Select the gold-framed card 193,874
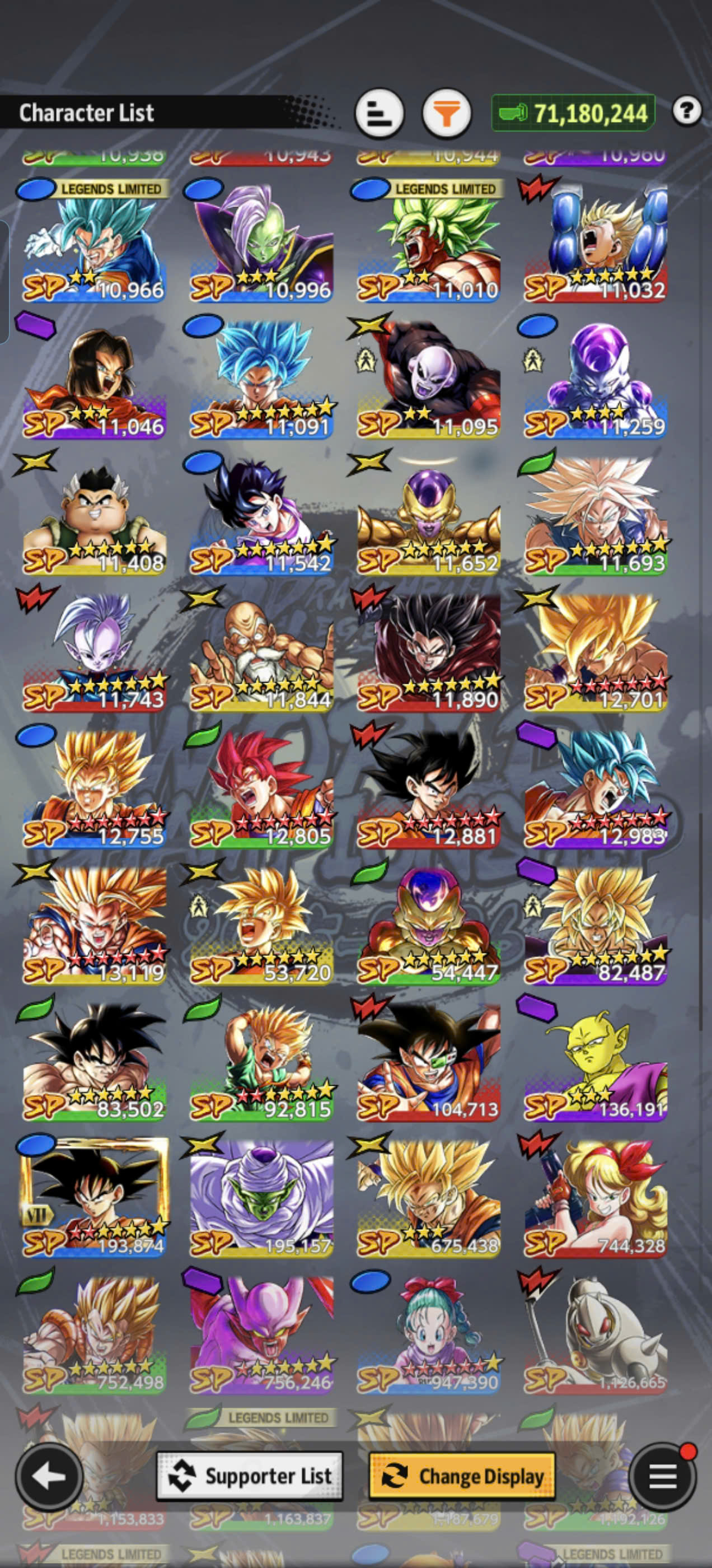The height and width of the screenshot is (1568, 712). [95, 1197]
